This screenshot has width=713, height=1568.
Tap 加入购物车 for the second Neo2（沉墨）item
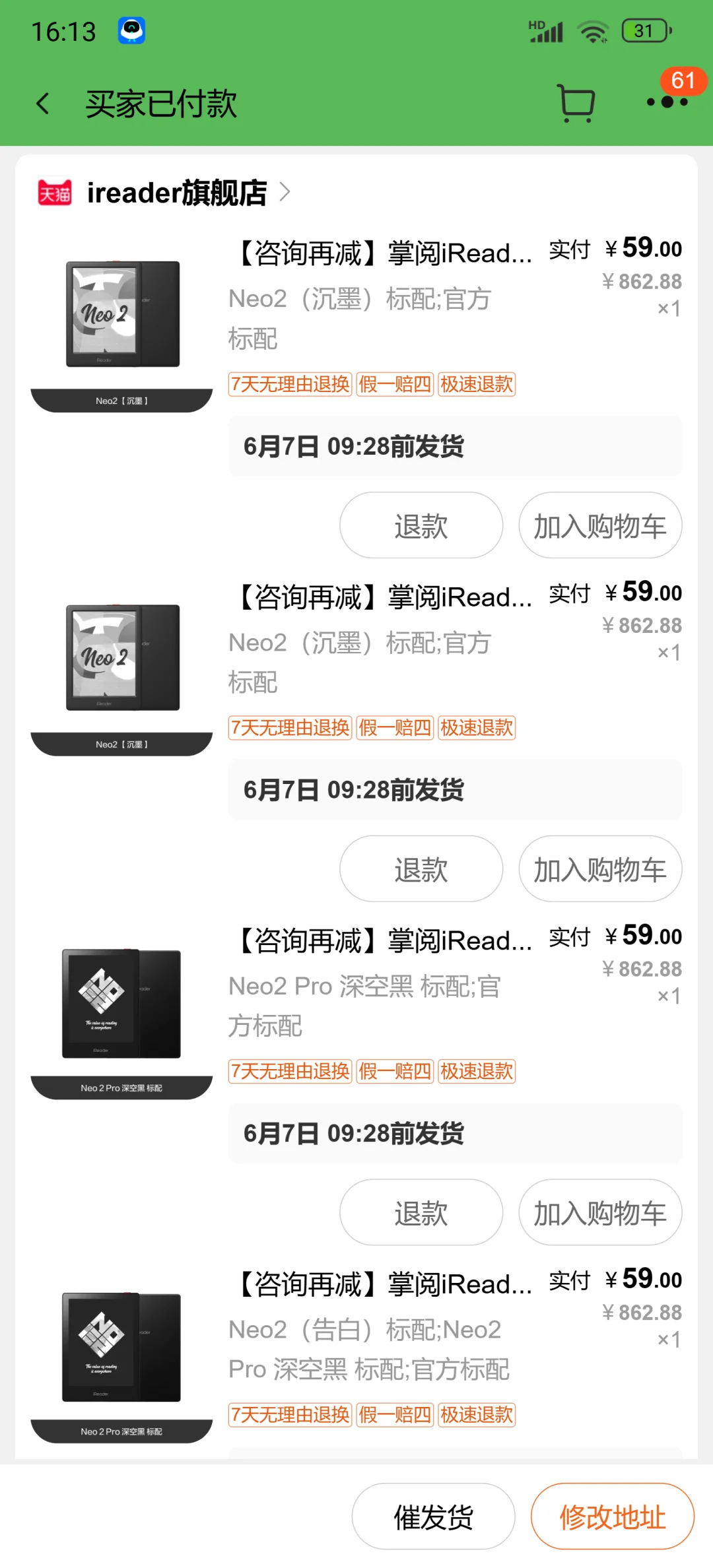click(599, 869)
